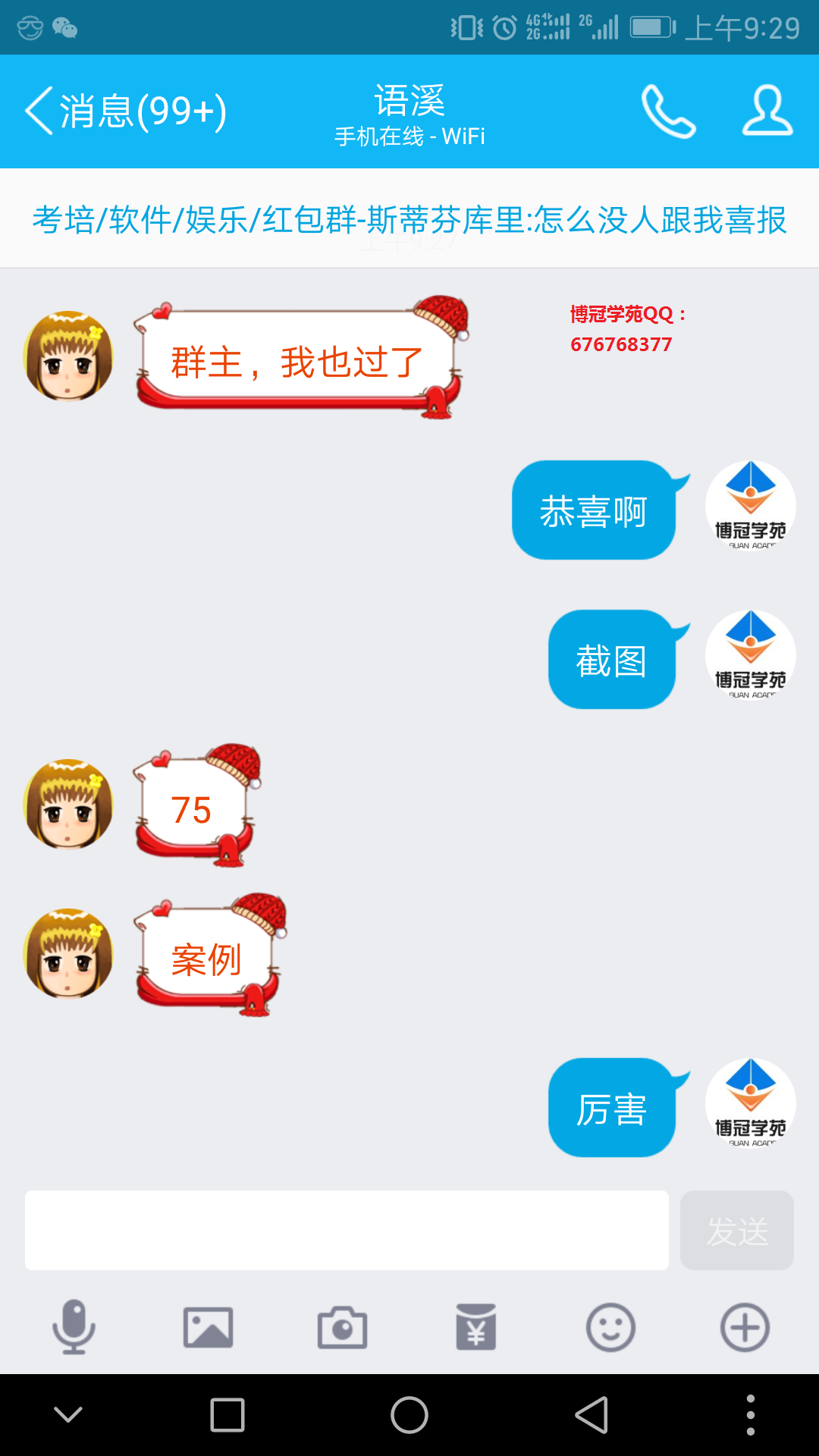Screen dimensions: 819x1456
Task: Tap my avatar beside the 恭喜啊 message
Action: [x=750, y=506]
